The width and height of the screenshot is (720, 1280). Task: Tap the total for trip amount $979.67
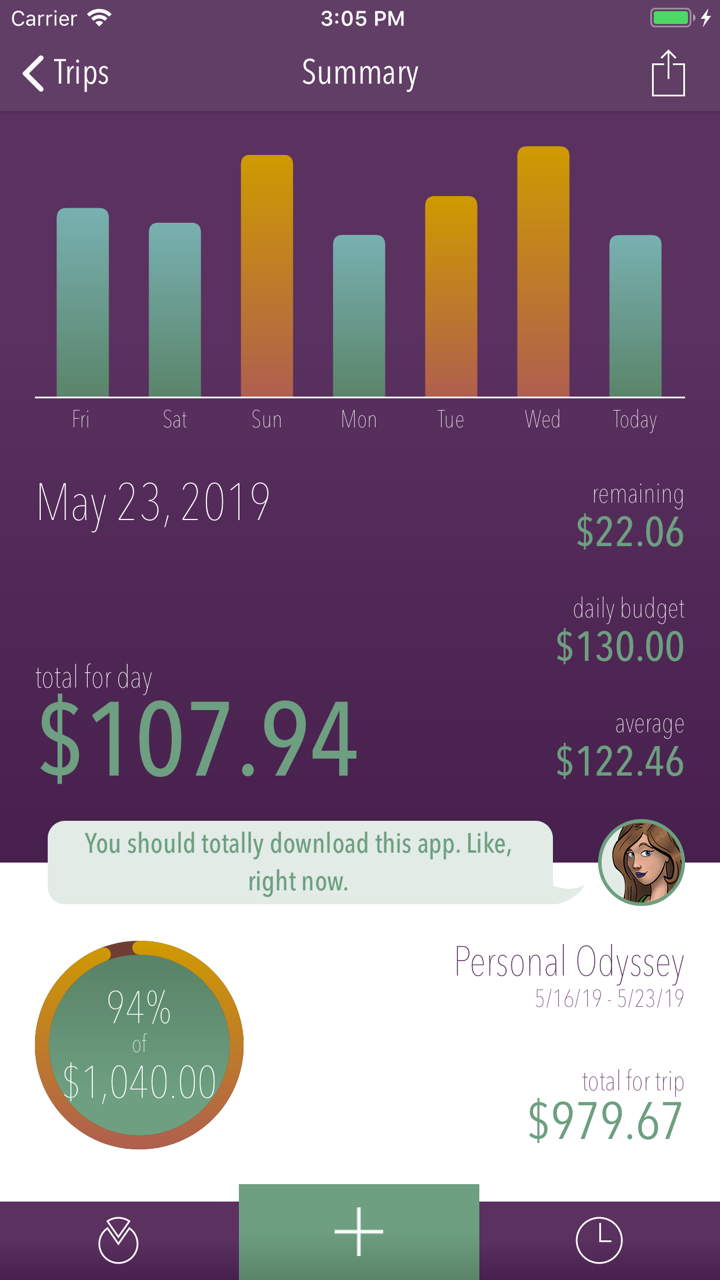tap(604, 1122)
